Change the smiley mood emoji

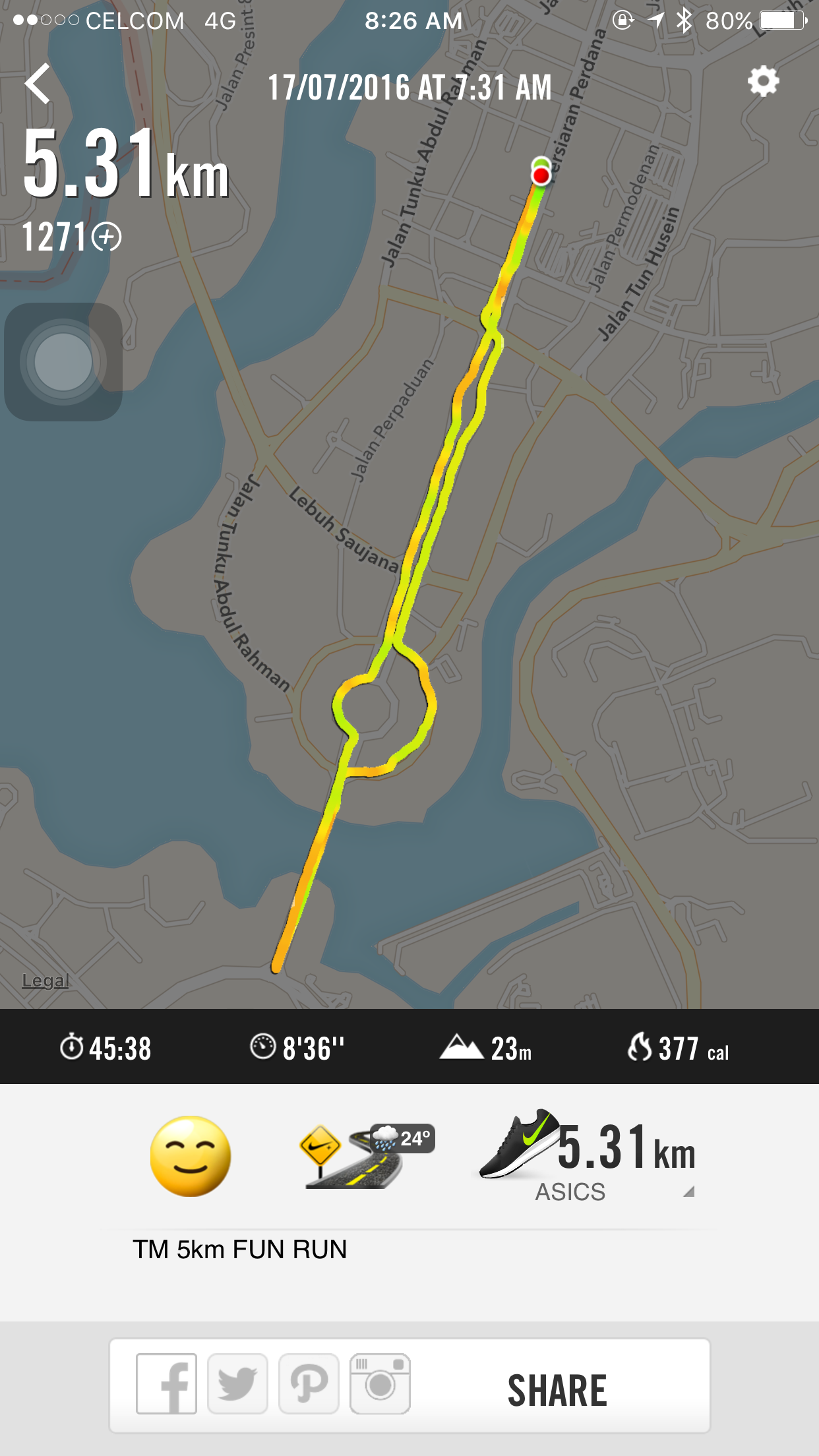(191, 1157)
